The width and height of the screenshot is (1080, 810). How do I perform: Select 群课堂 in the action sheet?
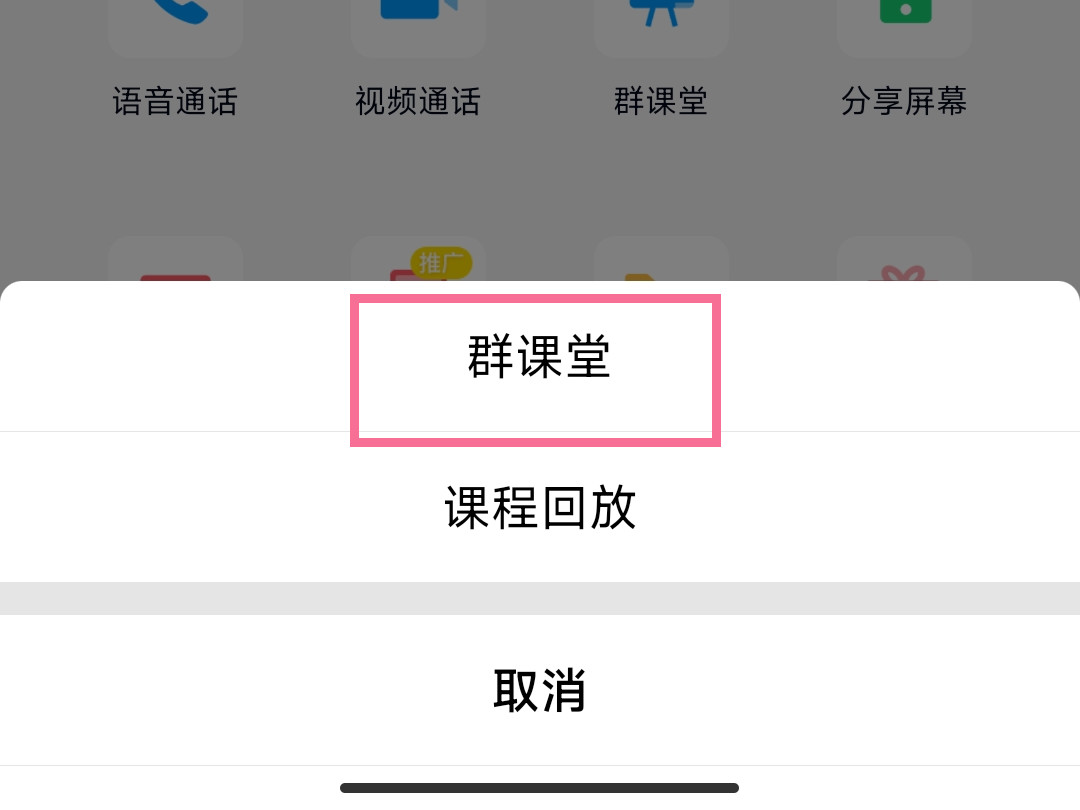click(x=539, y=357)
